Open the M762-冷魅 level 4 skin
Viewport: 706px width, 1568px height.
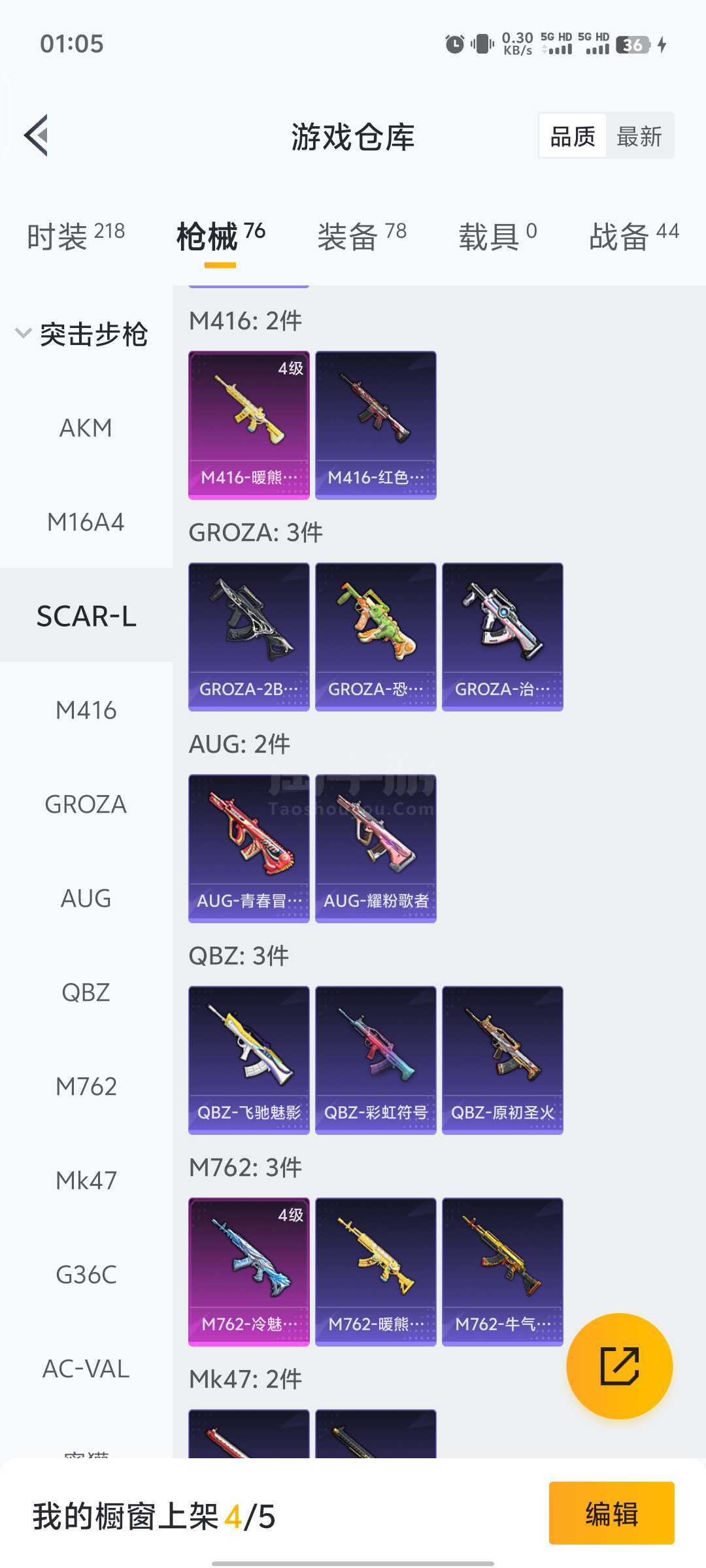(x=249, y=1272)
